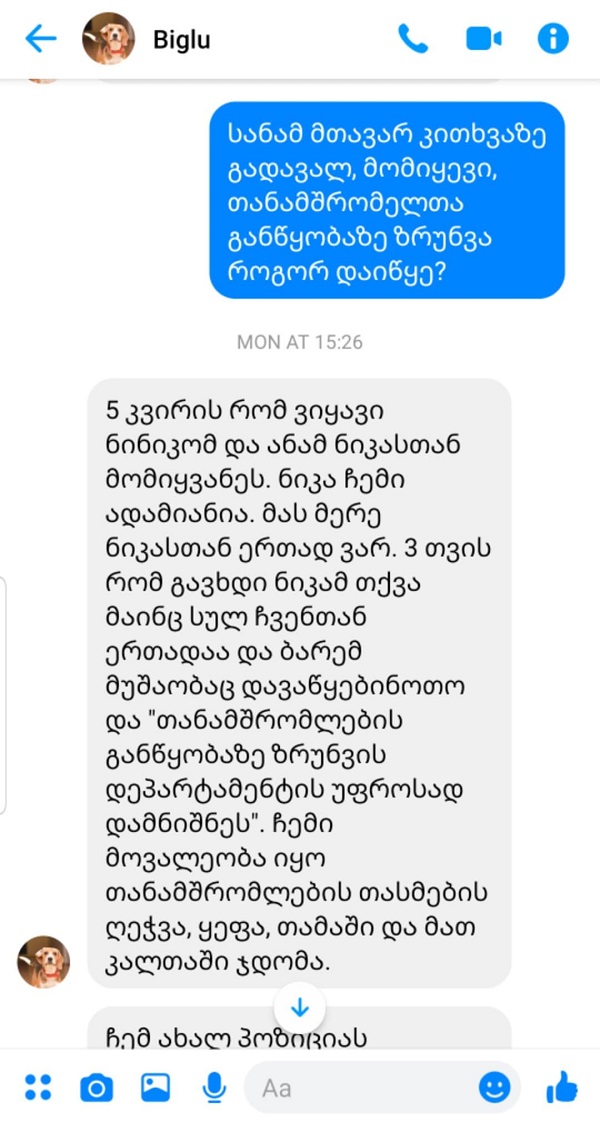Screen dimensions: 600x1123
Task: Go back from the Biglu chat
Action: click(x=40, y=39)
